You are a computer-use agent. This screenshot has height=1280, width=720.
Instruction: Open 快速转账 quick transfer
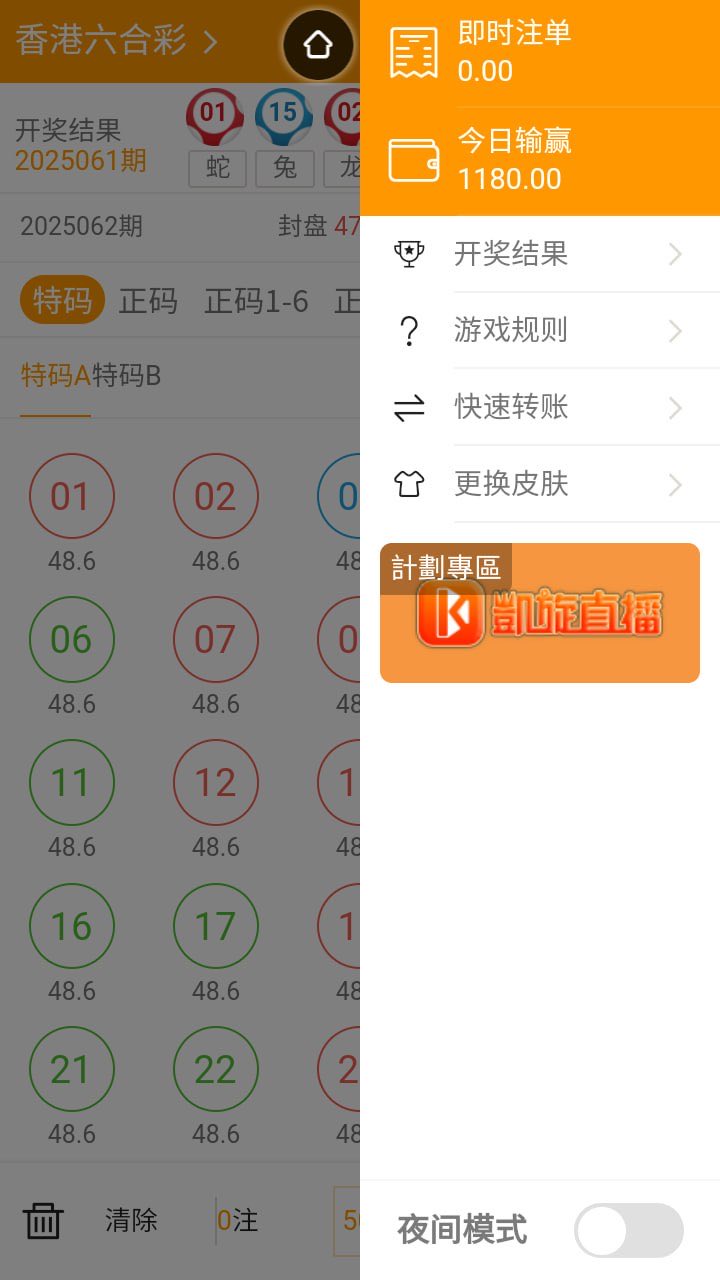540,407
